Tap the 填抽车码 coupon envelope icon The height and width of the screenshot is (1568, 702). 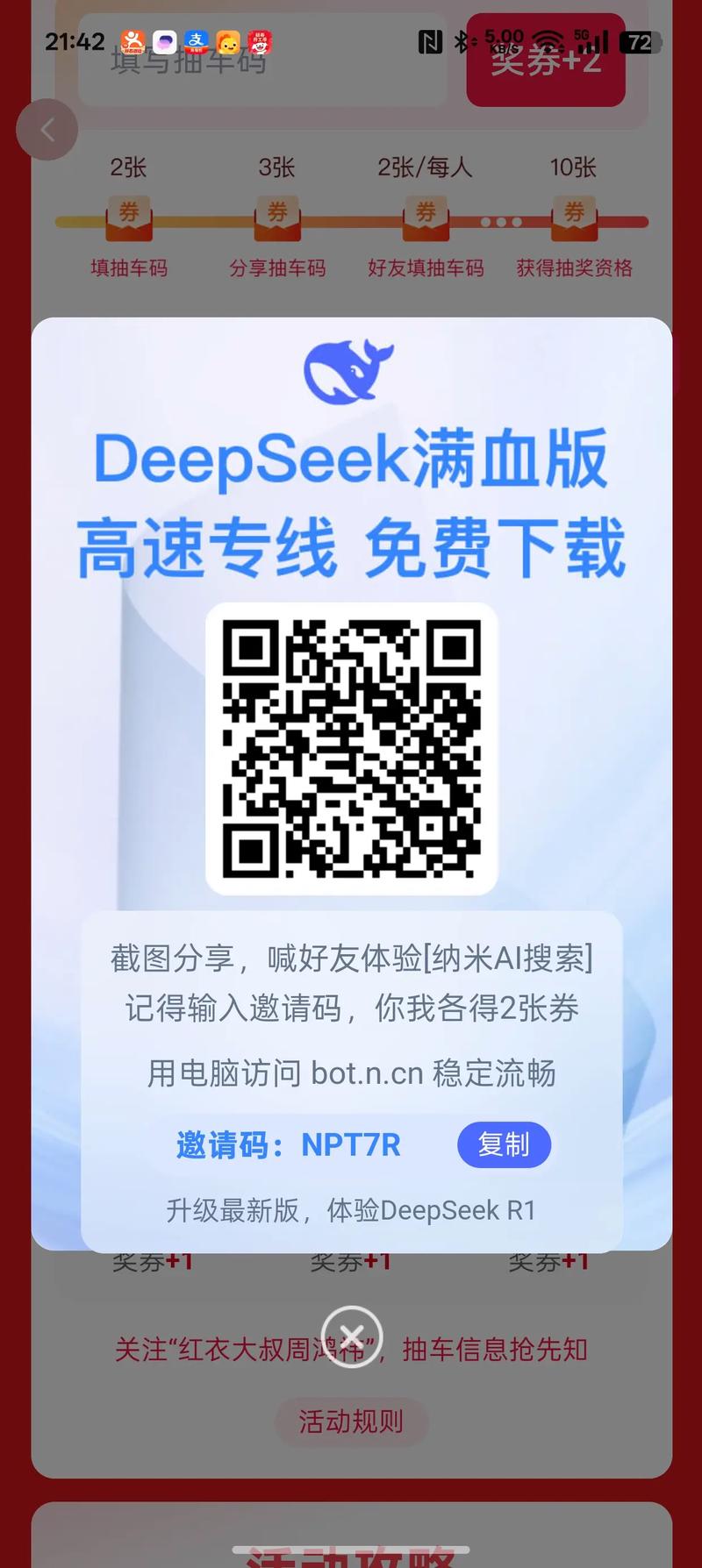130,217
